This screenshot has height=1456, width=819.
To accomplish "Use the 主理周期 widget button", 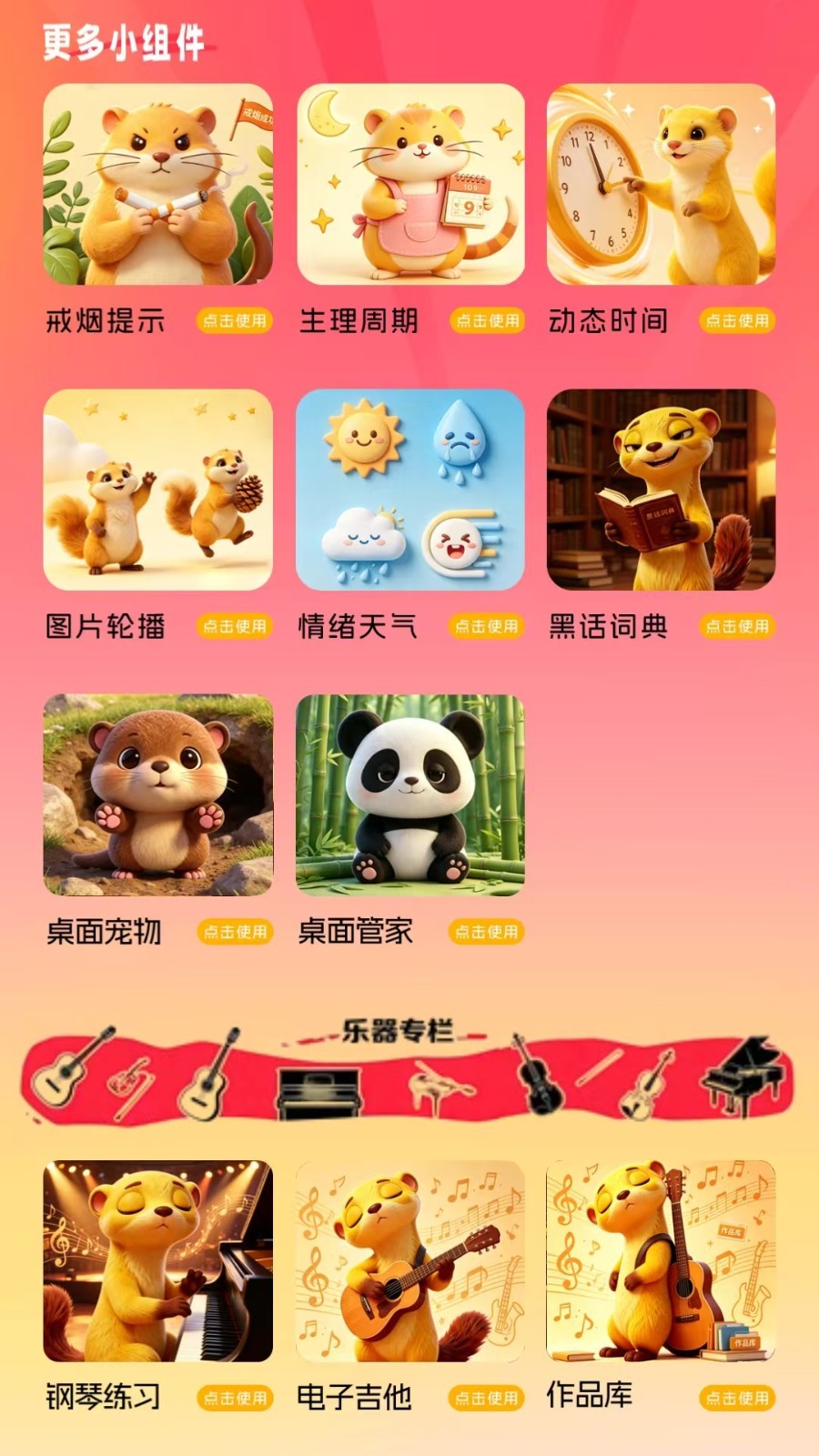I will coord(487,320).
